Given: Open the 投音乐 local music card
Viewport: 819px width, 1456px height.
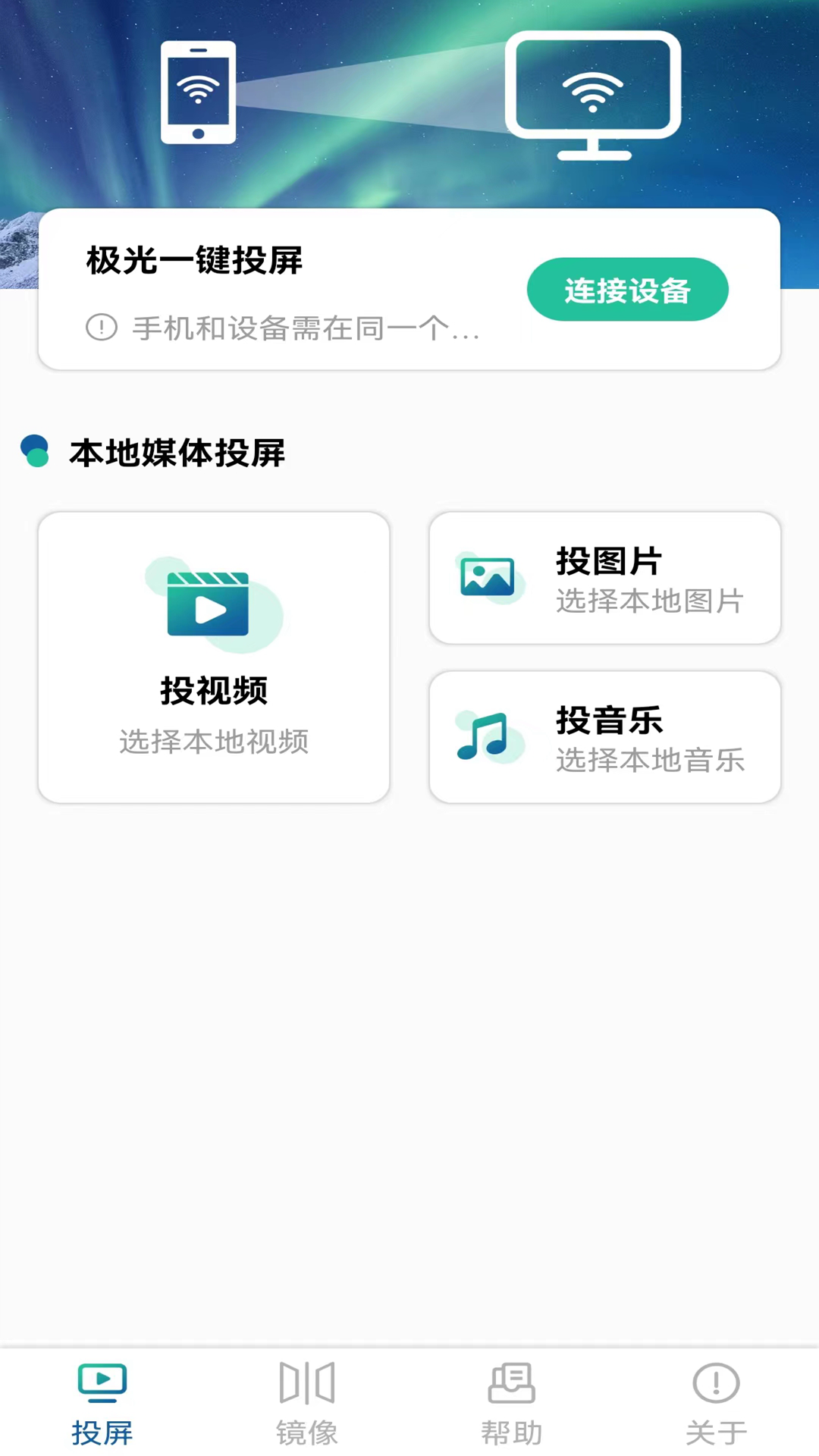Looking at the screenshot, I should coord(604,736).
